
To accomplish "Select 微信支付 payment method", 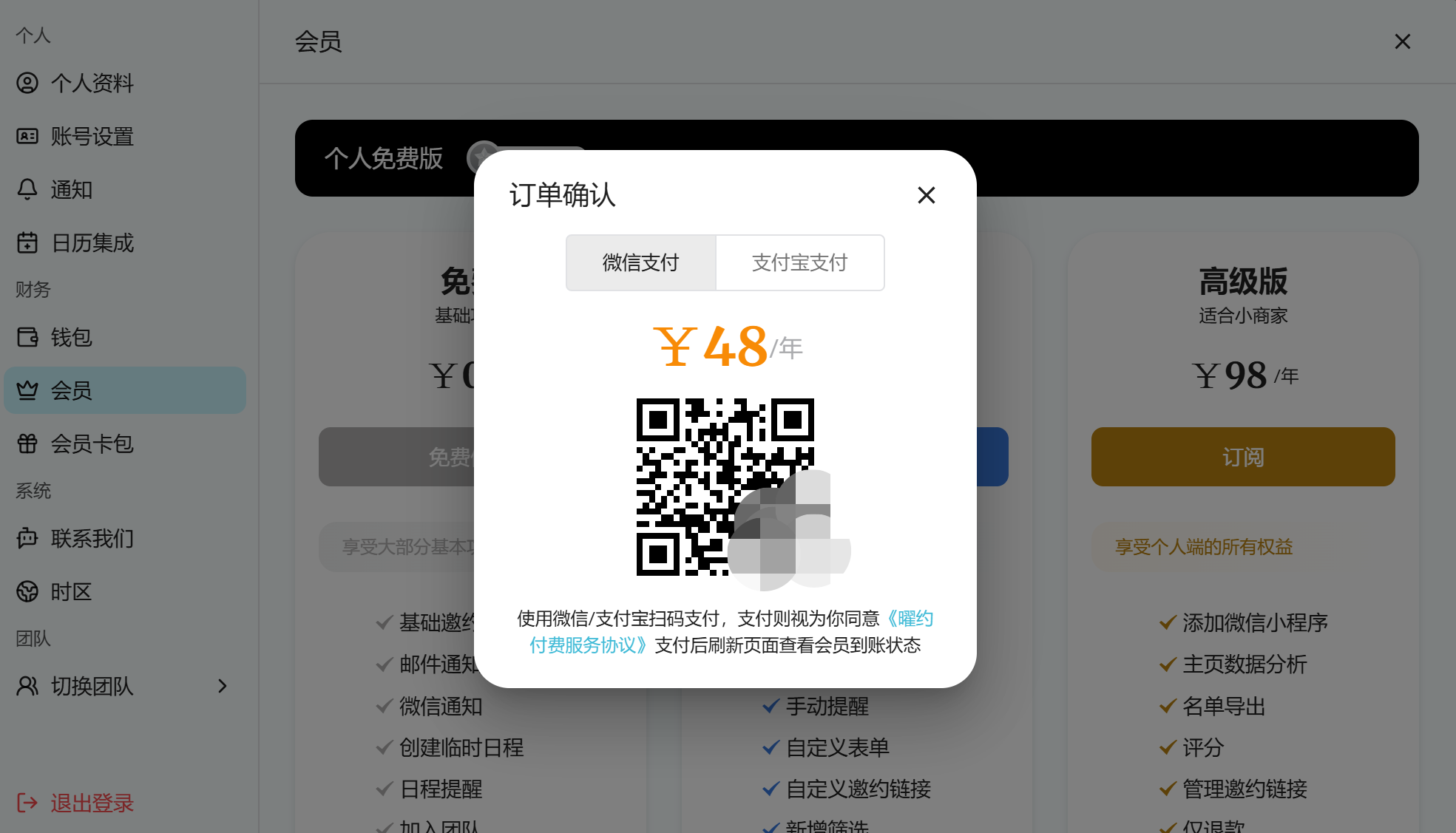I will (640, 263).
